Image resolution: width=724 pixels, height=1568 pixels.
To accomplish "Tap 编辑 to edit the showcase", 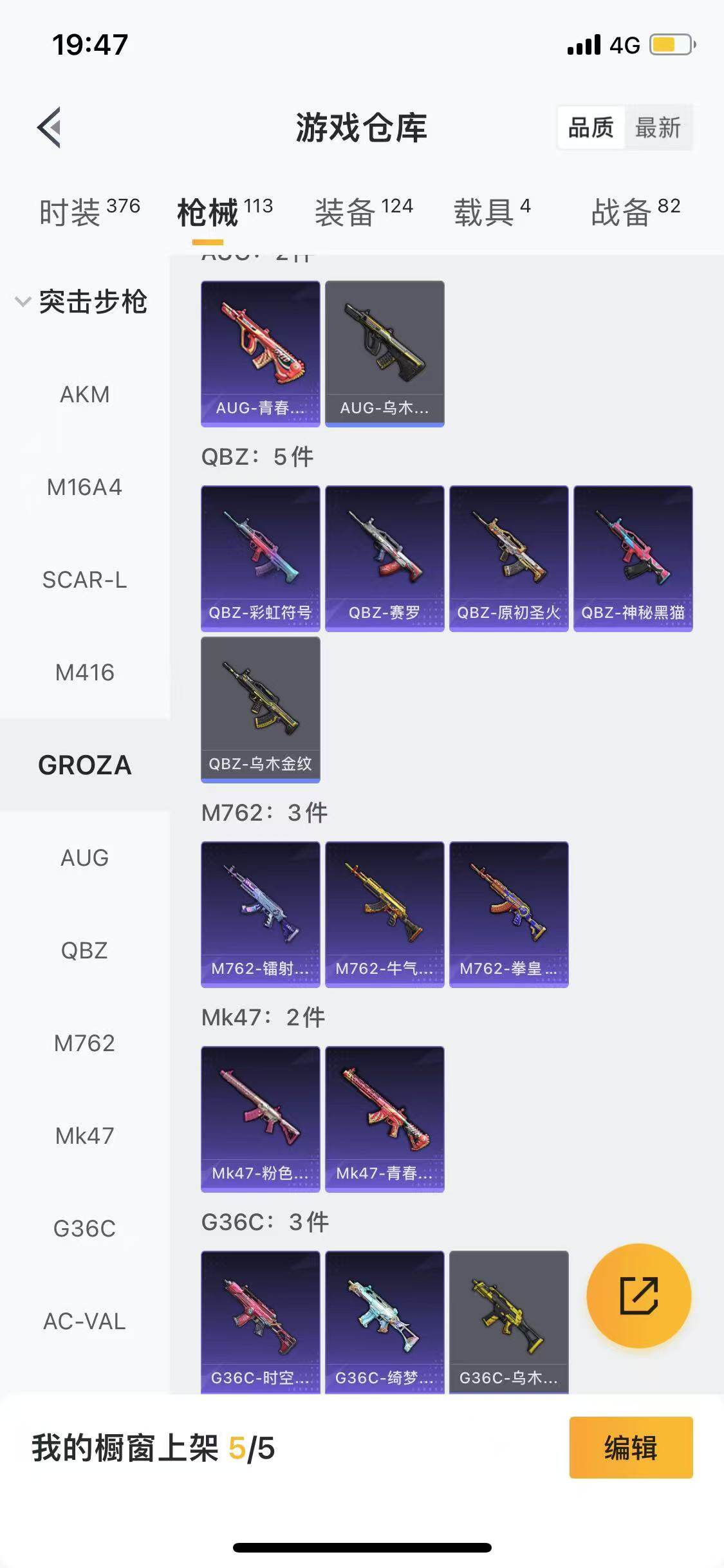I will click(x=631, y=1448).
